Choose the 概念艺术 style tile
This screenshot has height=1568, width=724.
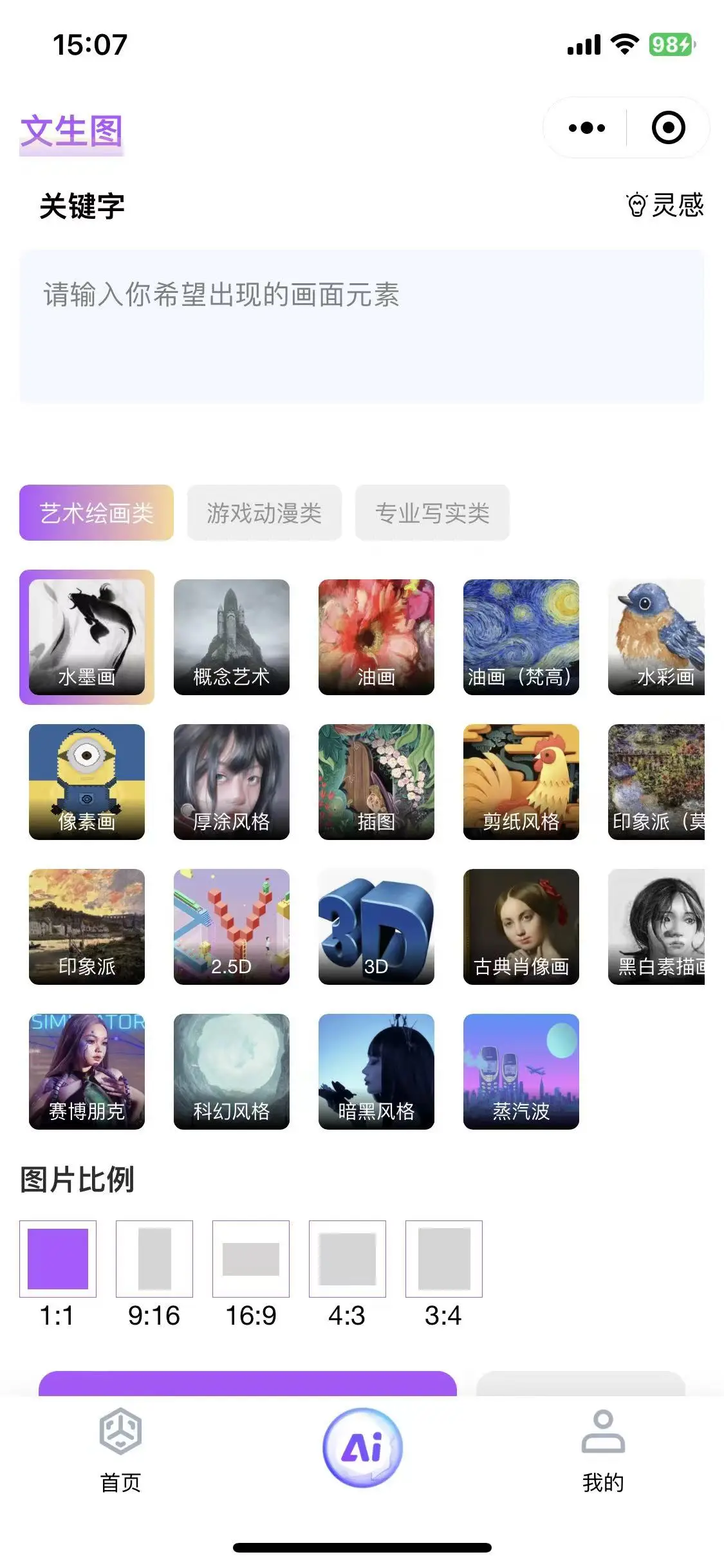pyautogui.click(x=232, y=637)
